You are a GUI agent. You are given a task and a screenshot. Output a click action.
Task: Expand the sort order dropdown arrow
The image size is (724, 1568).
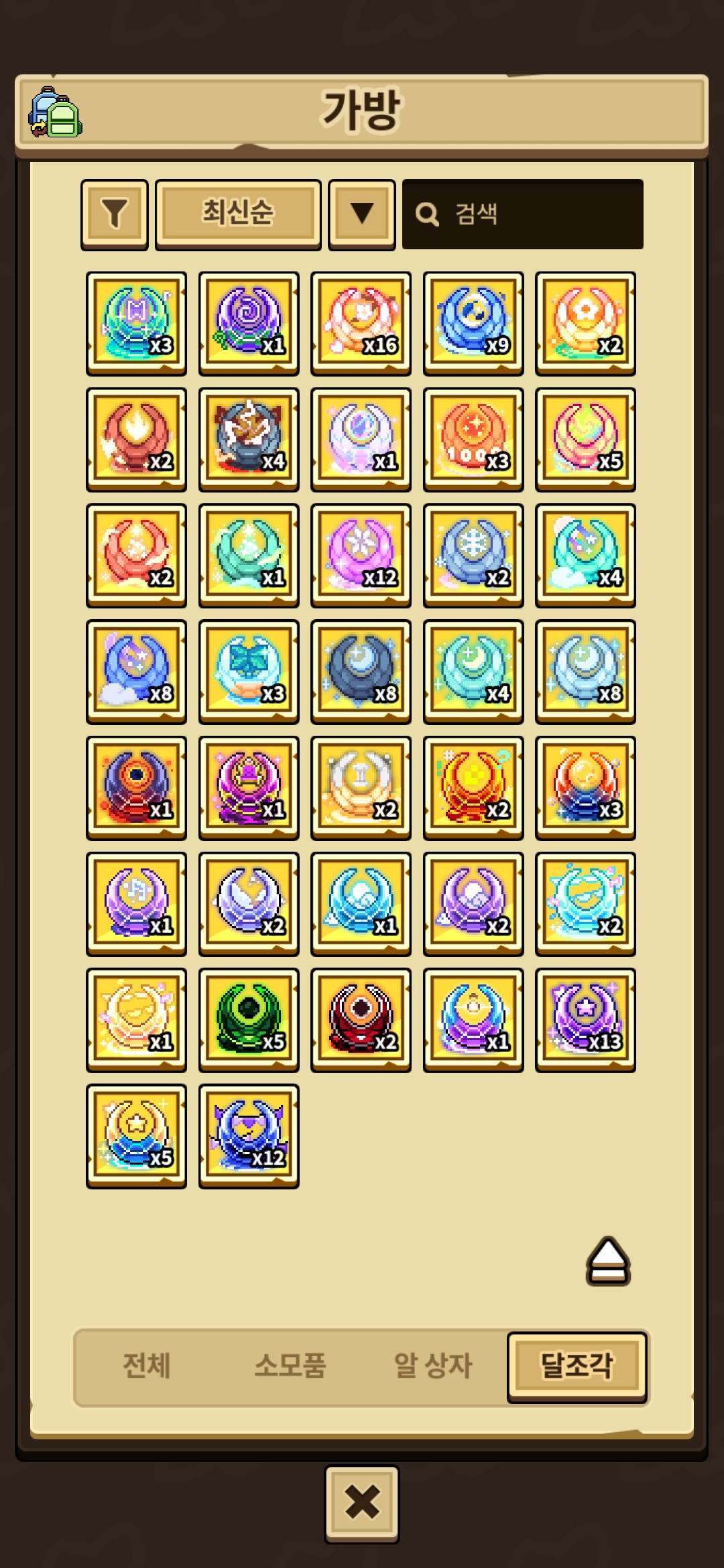point(361,214)
